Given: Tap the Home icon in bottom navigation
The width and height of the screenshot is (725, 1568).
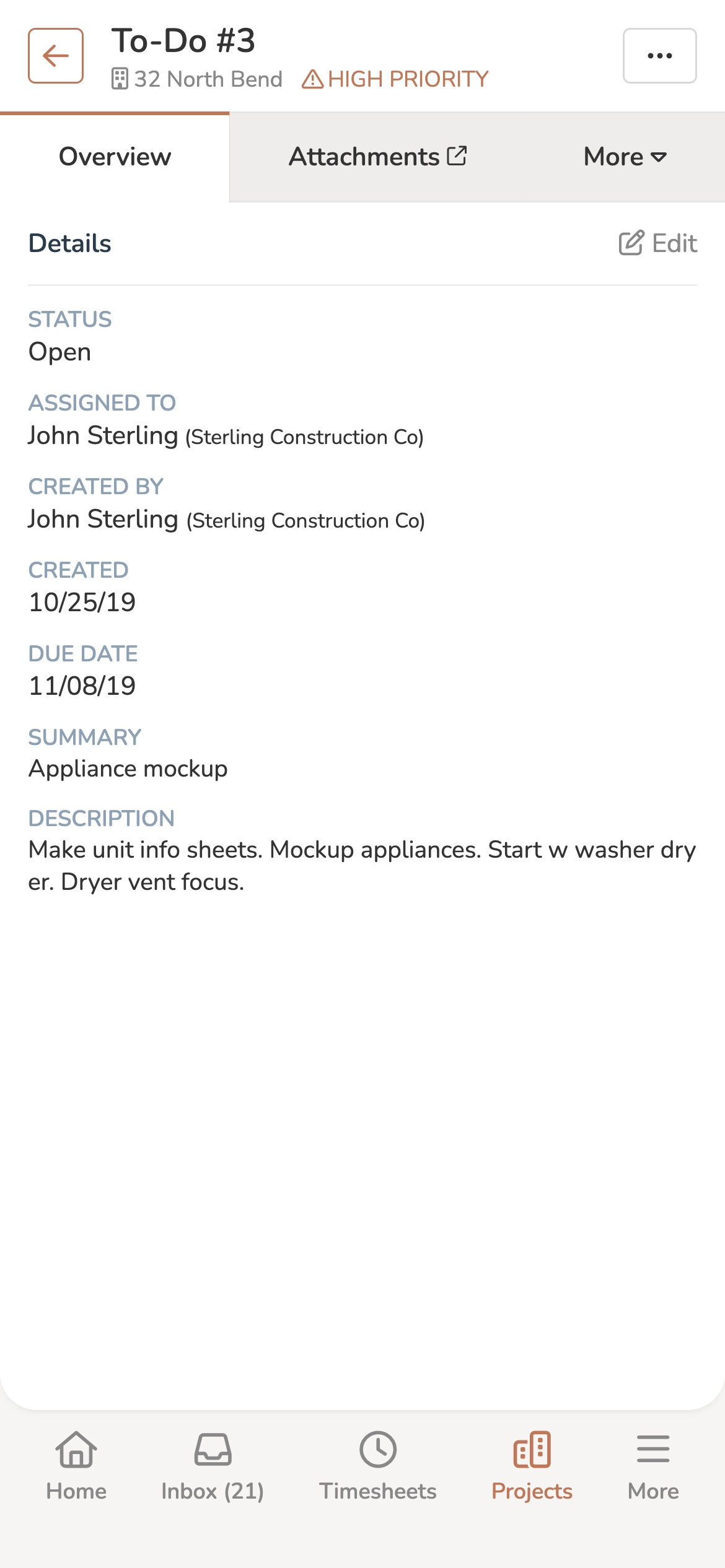Looking at the screenshot, I should 76,1449.
